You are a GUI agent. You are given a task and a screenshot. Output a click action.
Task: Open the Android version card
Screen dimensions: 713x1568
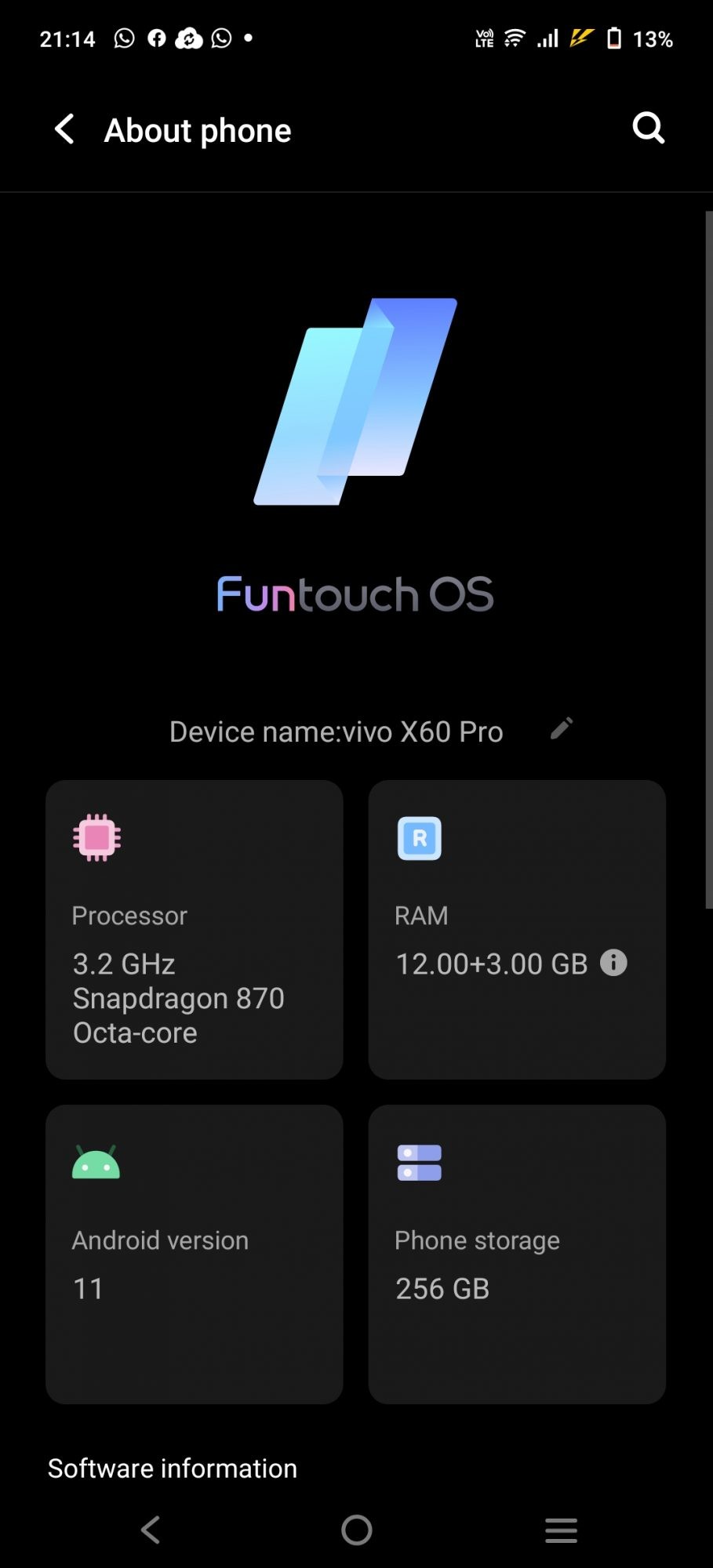coord(195,1254)
